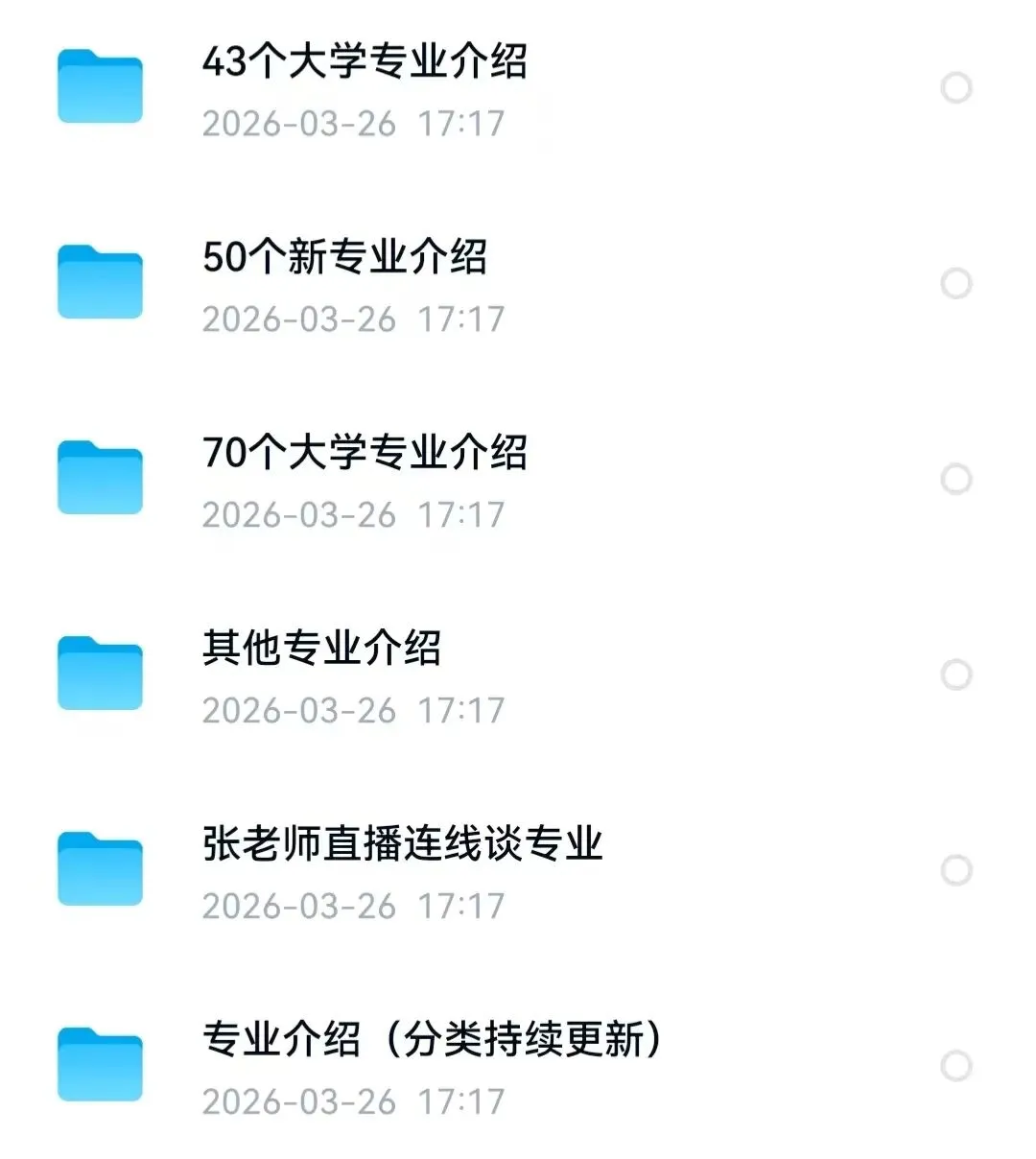
Task: Open the 其他专业介绍 folder
Action: point(321,650)
